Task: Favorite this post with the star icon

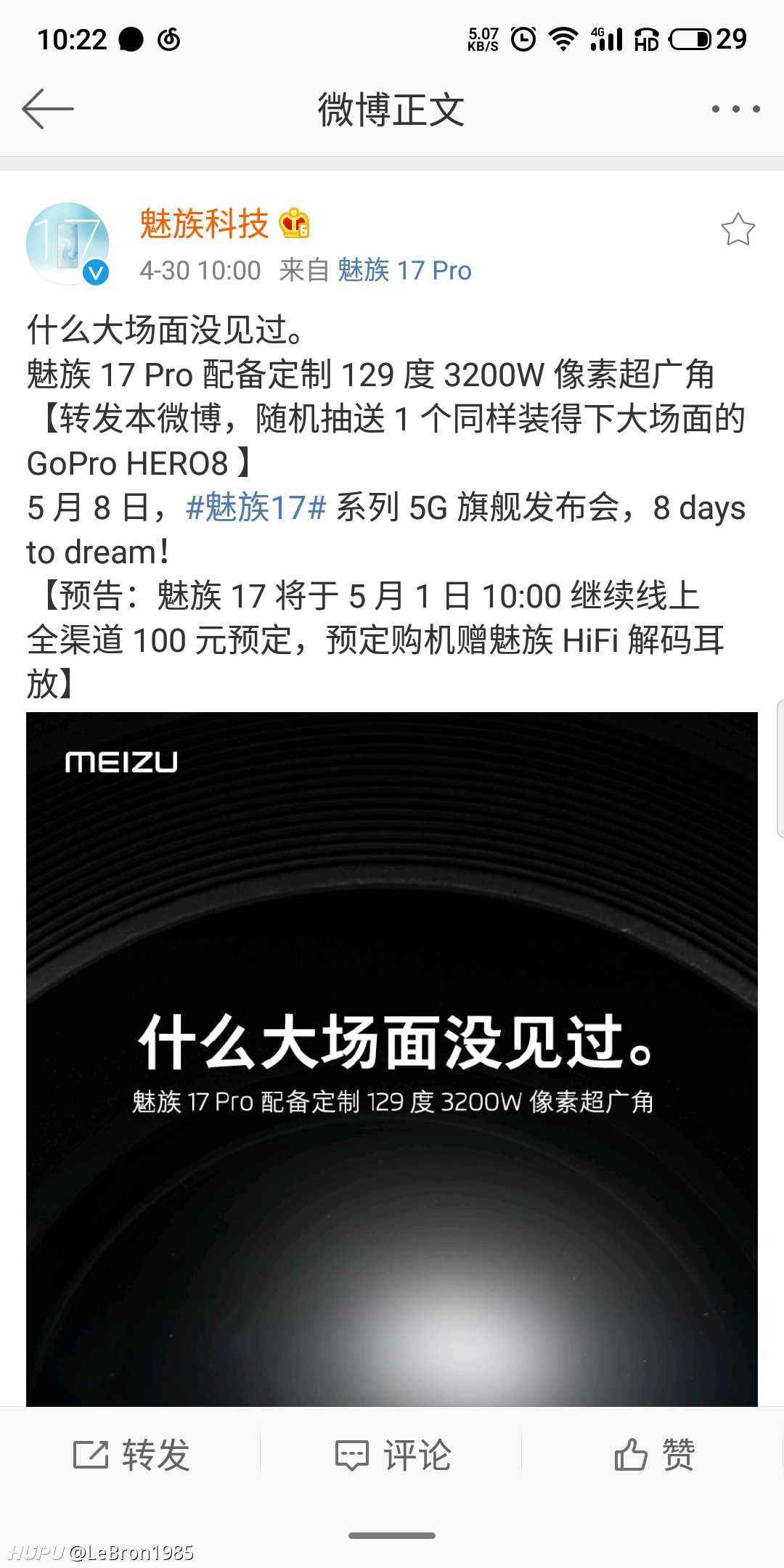Action: tap(738, 229)
